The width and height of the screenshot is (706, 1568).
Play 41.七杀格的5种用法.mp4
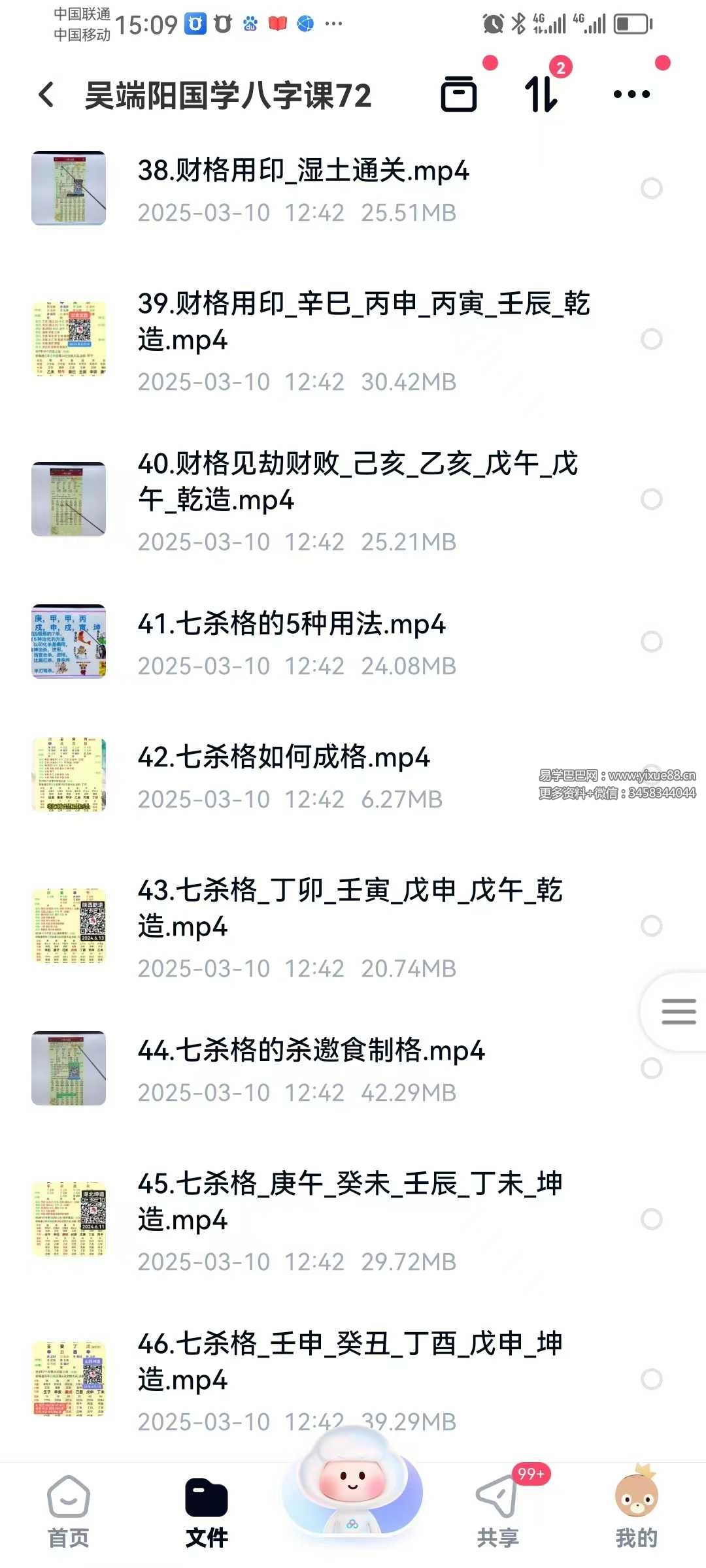(x=292, y=625)
